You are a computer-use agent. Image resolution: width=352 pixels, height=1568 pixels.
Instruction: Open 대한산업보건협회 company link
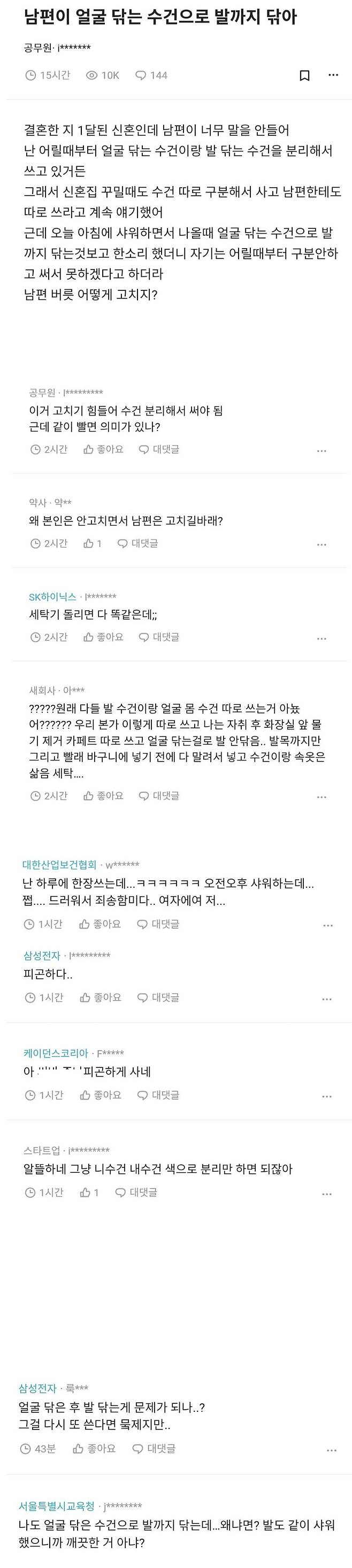pyautogui.click(x=59, y=864)
